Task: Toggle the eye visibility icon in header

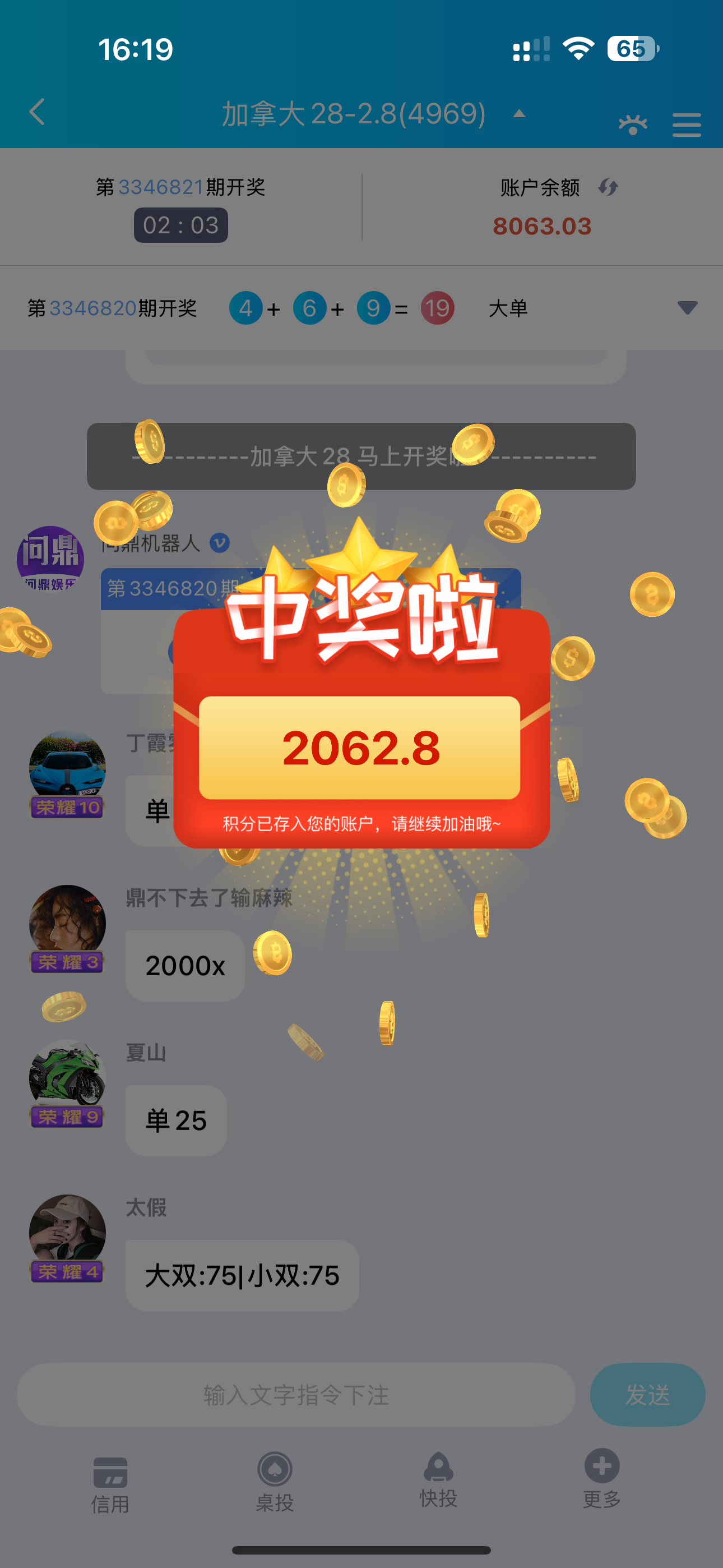Action: [x=633, y=125]
